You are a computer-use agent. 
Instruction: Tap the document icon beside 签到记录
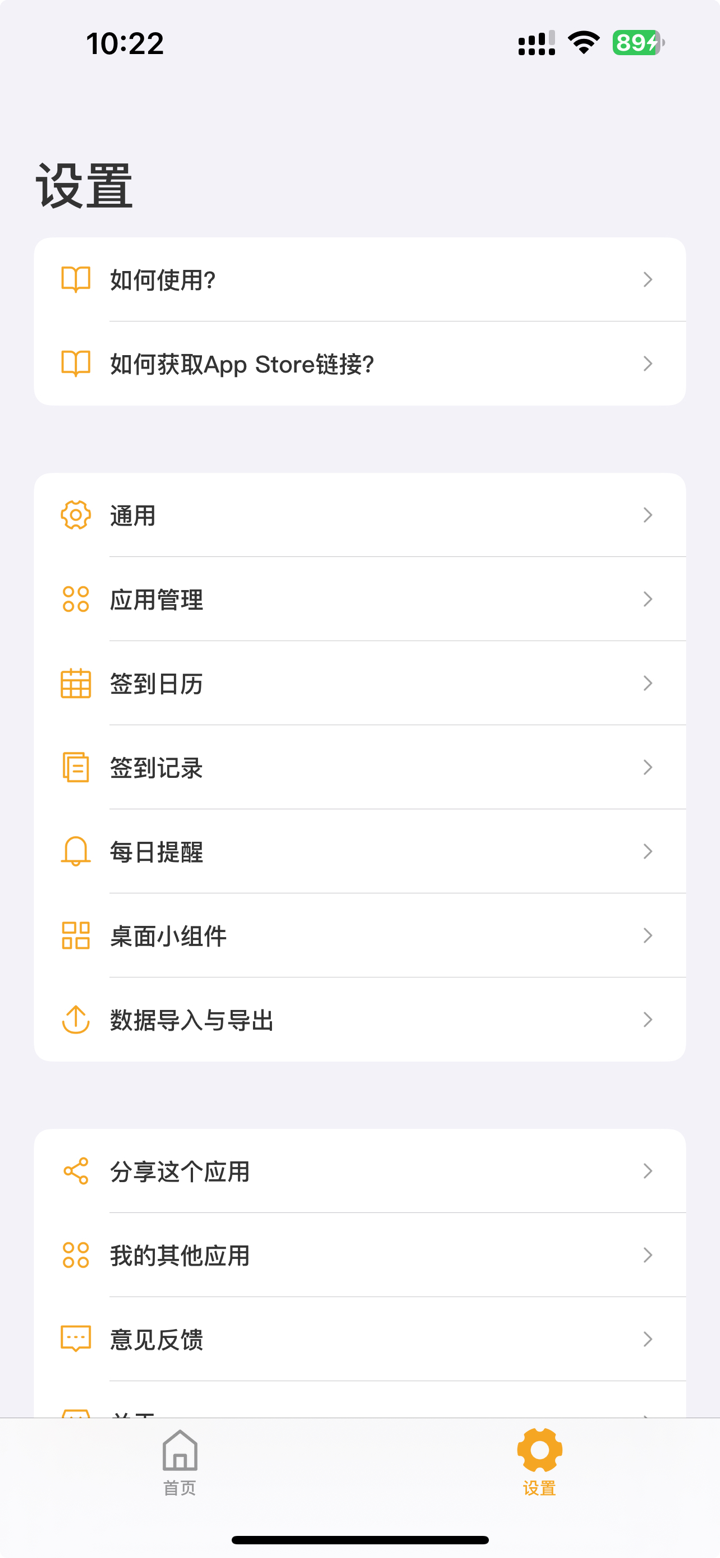coord(75,767)
